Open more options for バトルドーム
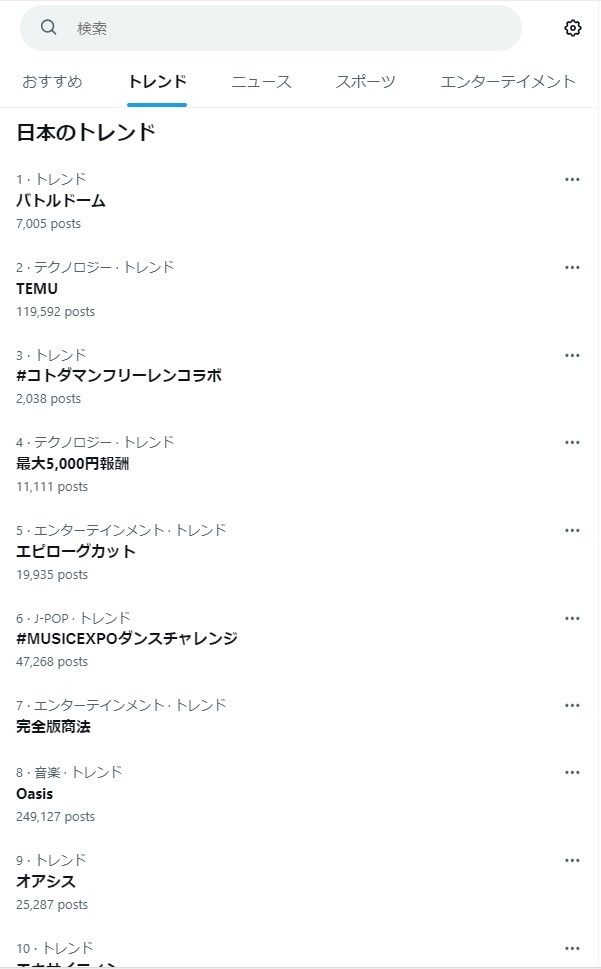The image size is (601, 969). coord(572,180)
